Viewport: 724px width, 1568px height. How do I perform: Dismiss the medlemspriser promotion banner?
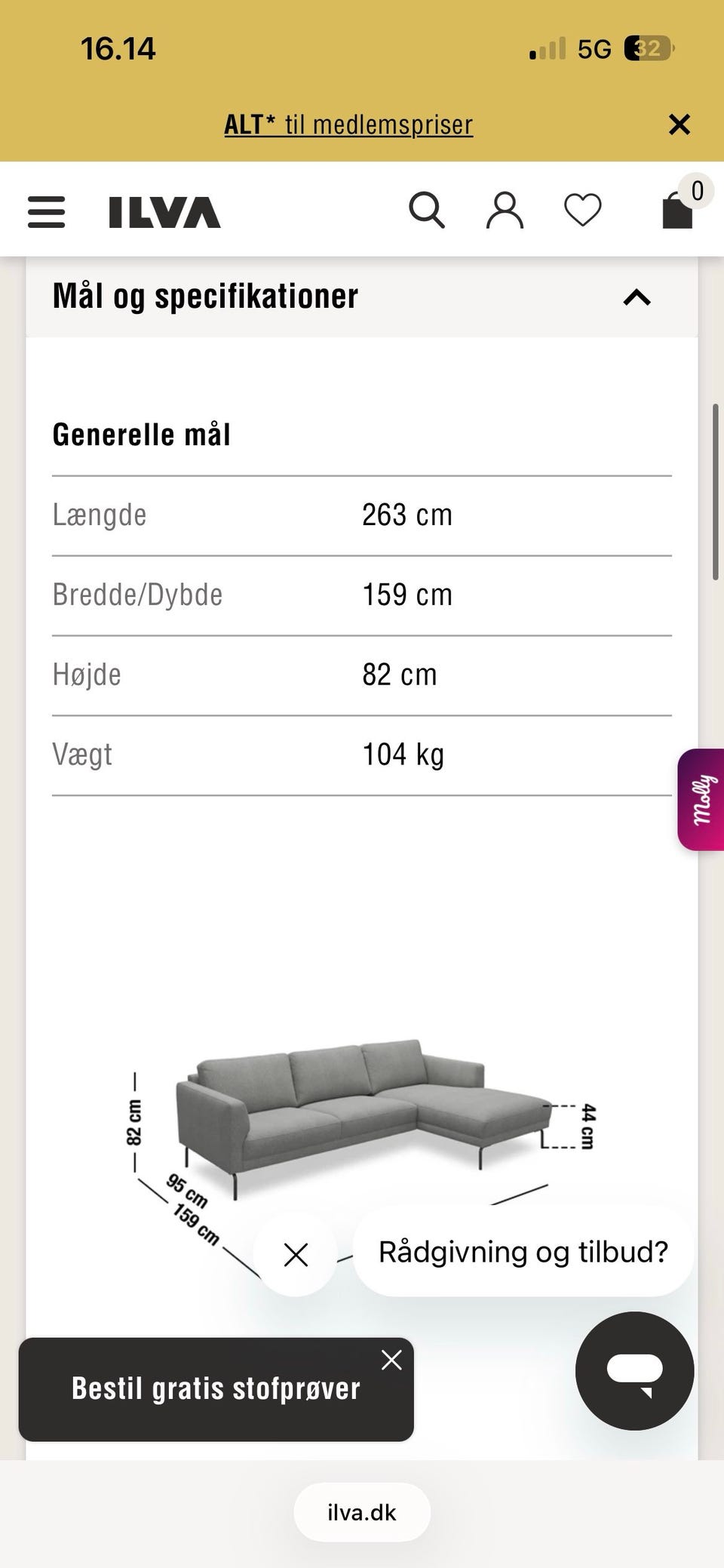pos(680,124)
